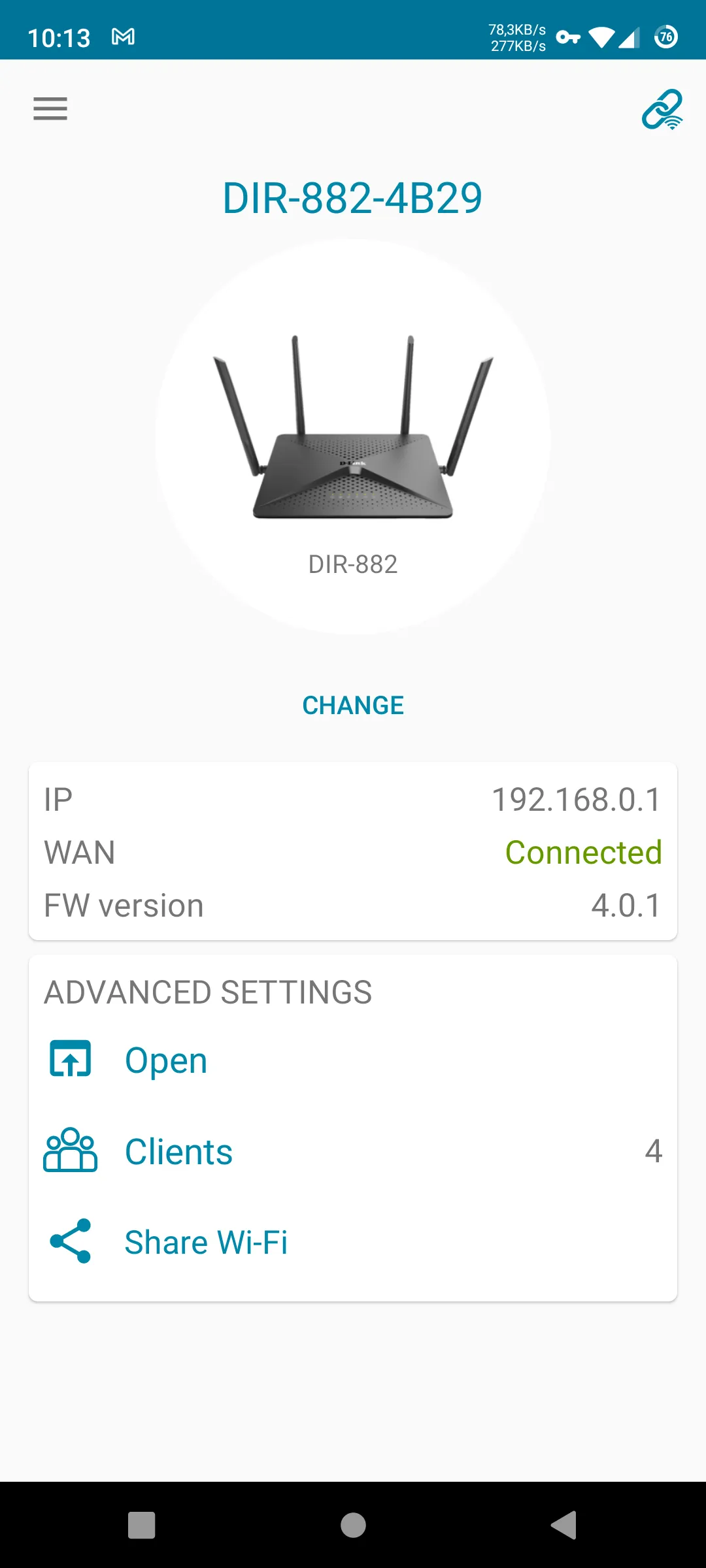This screenshot has height=1568, width=706.
Task: Tap the link Wi-Fi connection icon
Action: tap(662, 109)
